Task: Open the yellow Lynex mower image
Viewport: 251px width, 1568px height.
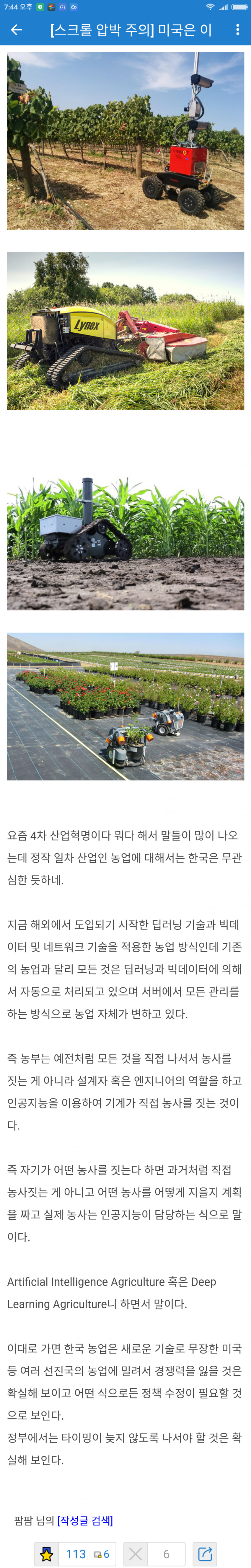Action: 125,331
